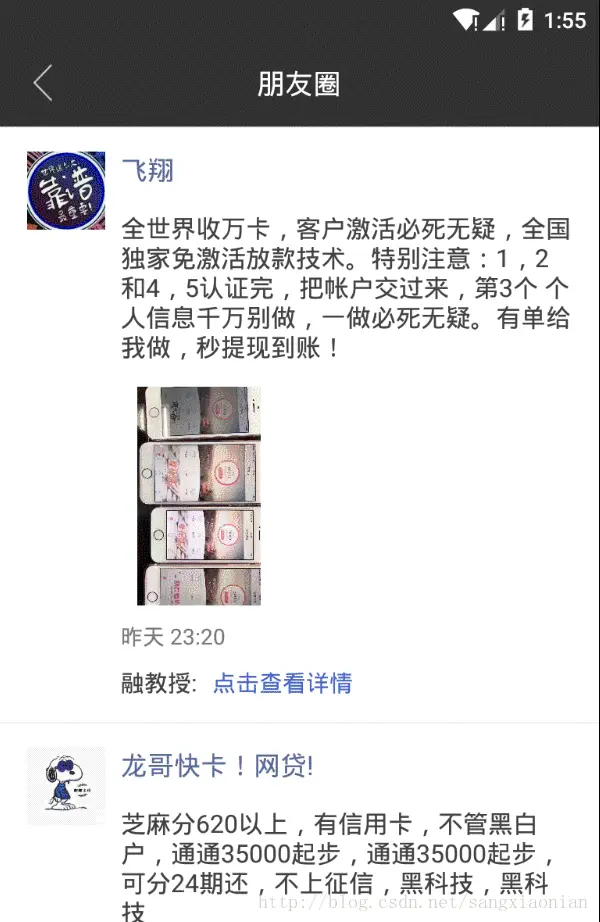Screen dimensions: 600x922
Task: Open the Snoopy avatar of 龙哥快卡
Action: 66,785
